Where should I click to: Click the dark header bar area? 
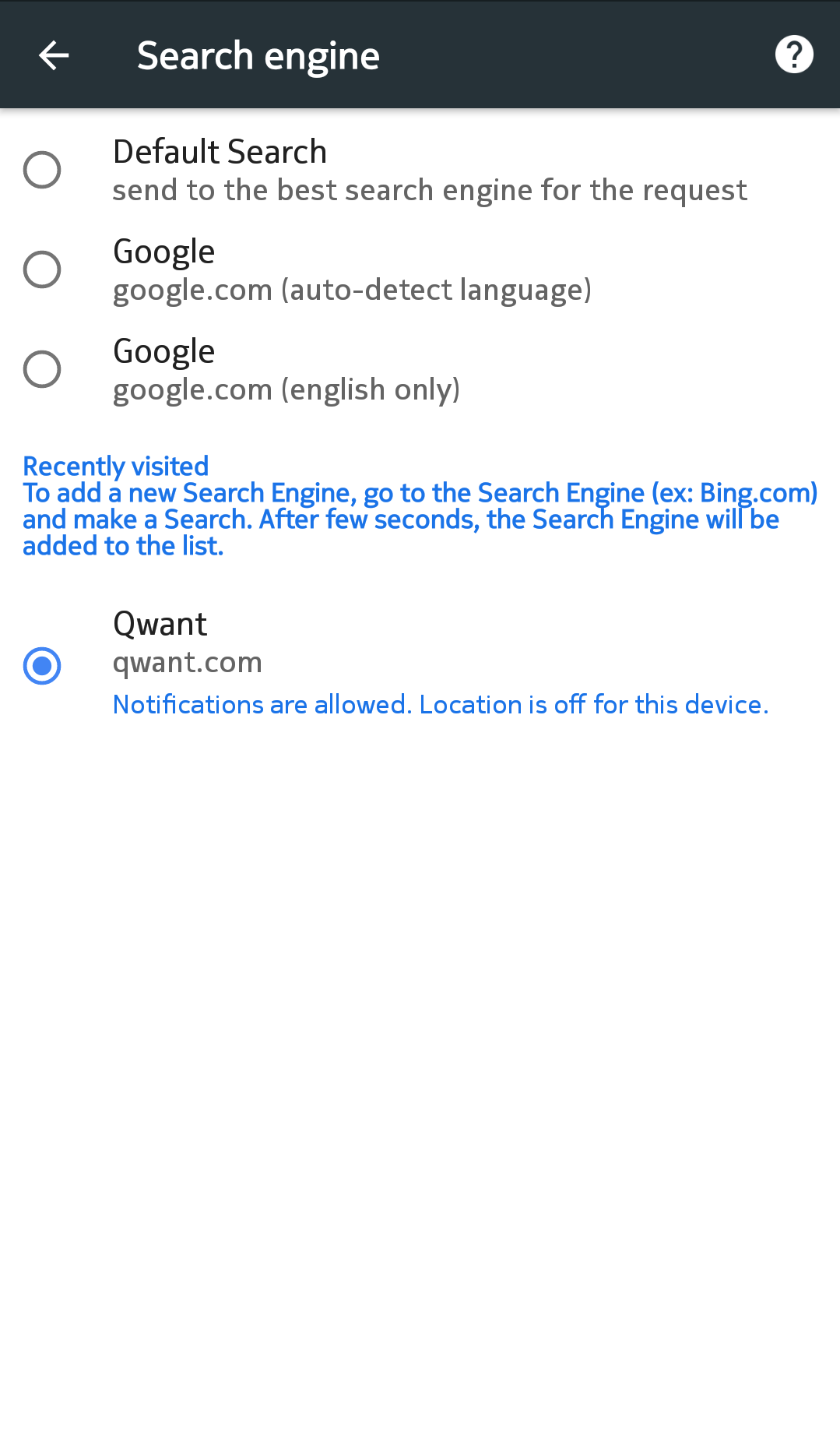(x=545, y=54)
